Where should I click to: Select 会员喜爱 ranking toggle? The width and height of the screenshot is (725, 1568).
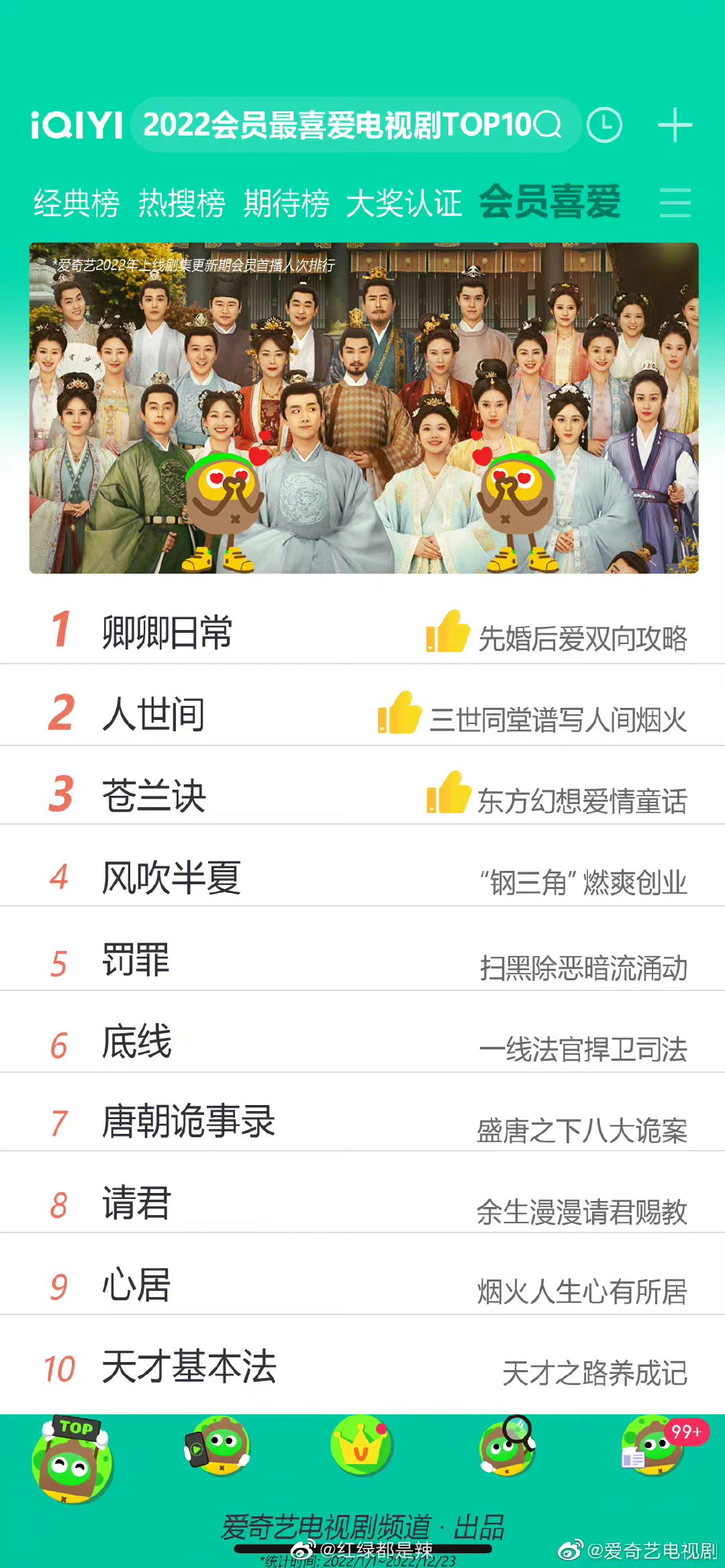pos(550,201)
